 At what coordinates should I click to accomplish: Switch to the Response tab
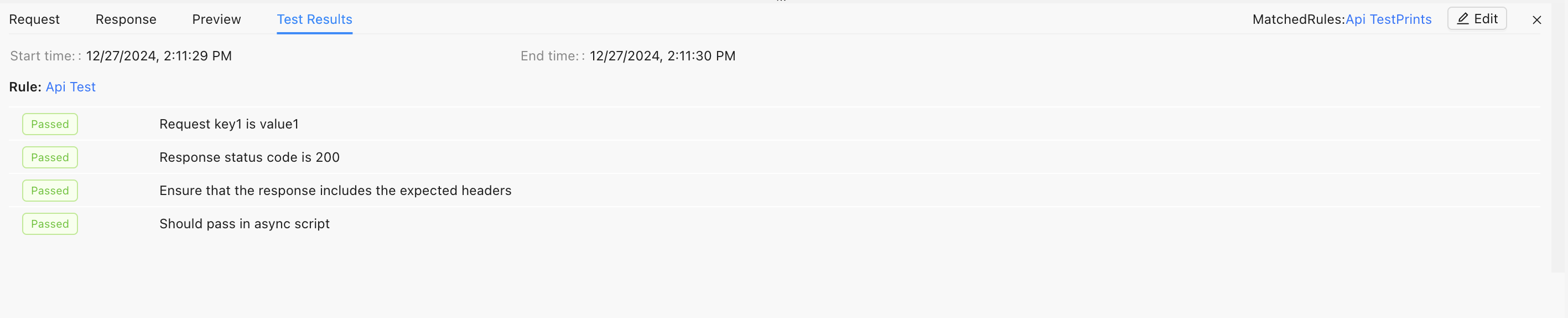(126, 19)
